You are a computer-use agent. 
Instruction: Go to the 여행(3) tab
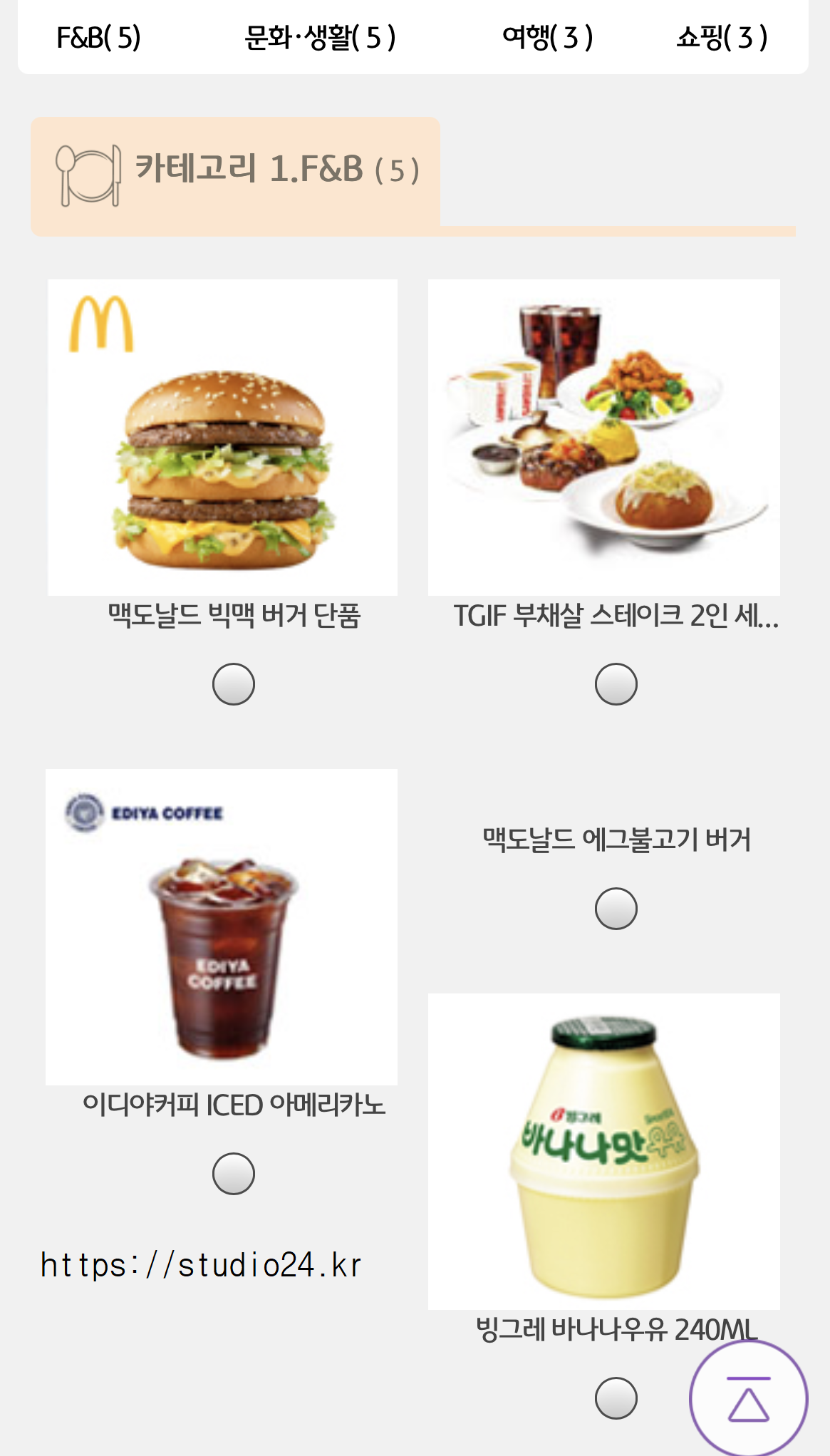coord(547,38)
